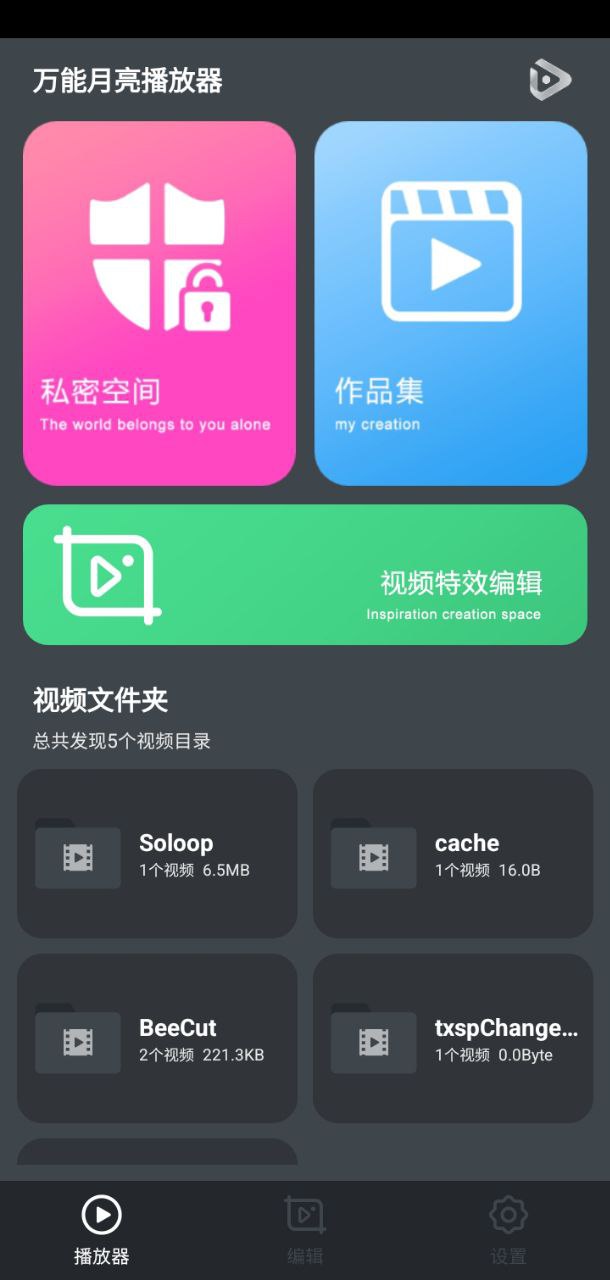Open 视频特效编辑 video effects editor
Image resolution: width=610 pixels, height=1280 pixels.
[305, 574]
